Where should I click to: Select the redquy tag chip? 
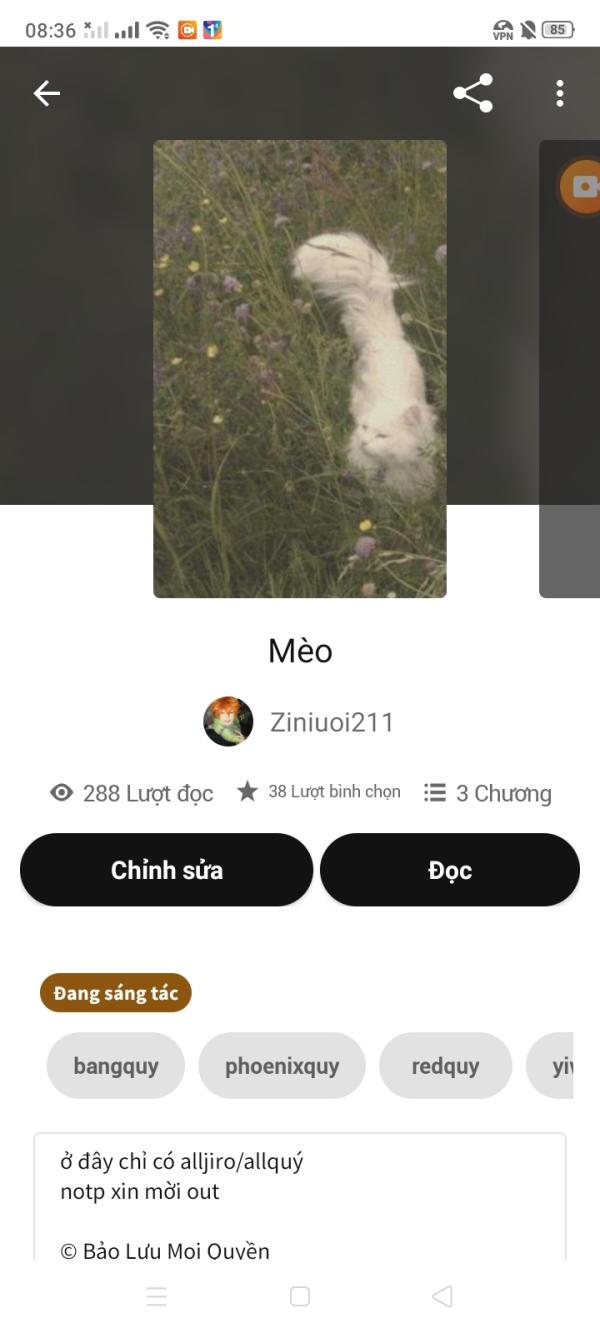[445, 1066]
